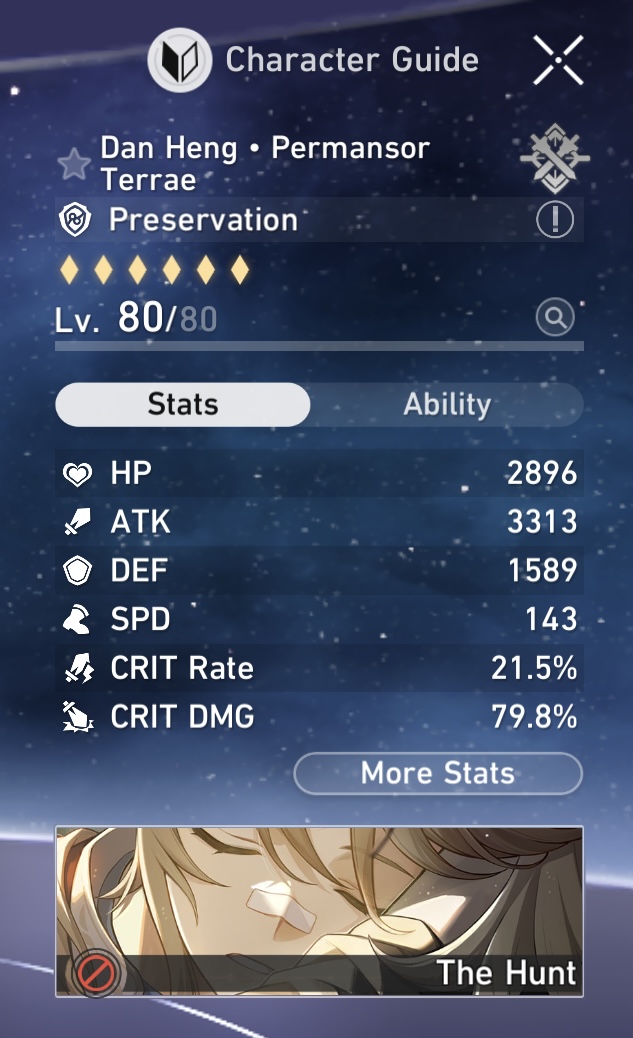
Task: Close the Character Guide panel
Action: 557,60
